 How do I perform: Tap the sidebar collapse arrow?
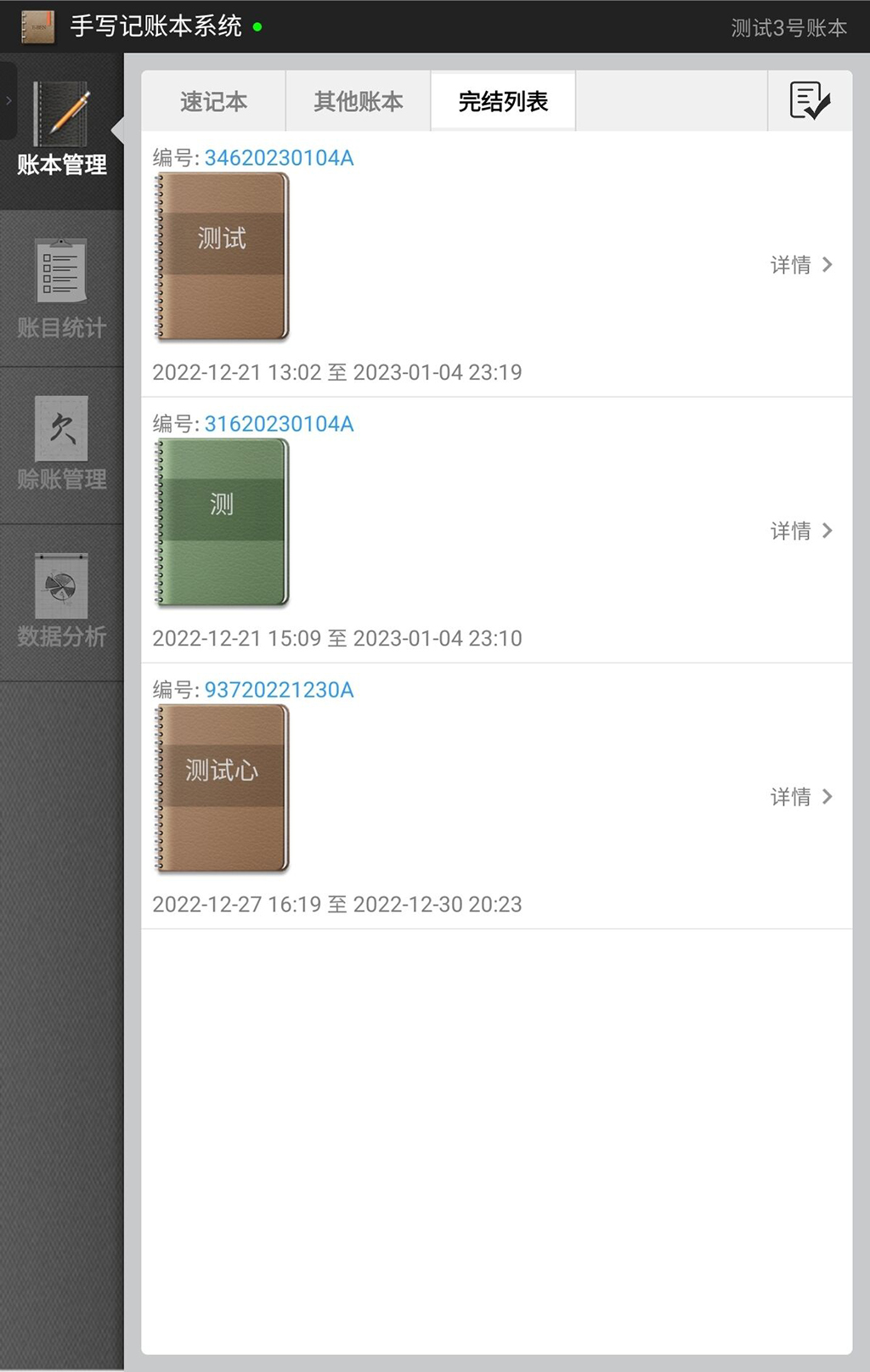coord(8,100)
